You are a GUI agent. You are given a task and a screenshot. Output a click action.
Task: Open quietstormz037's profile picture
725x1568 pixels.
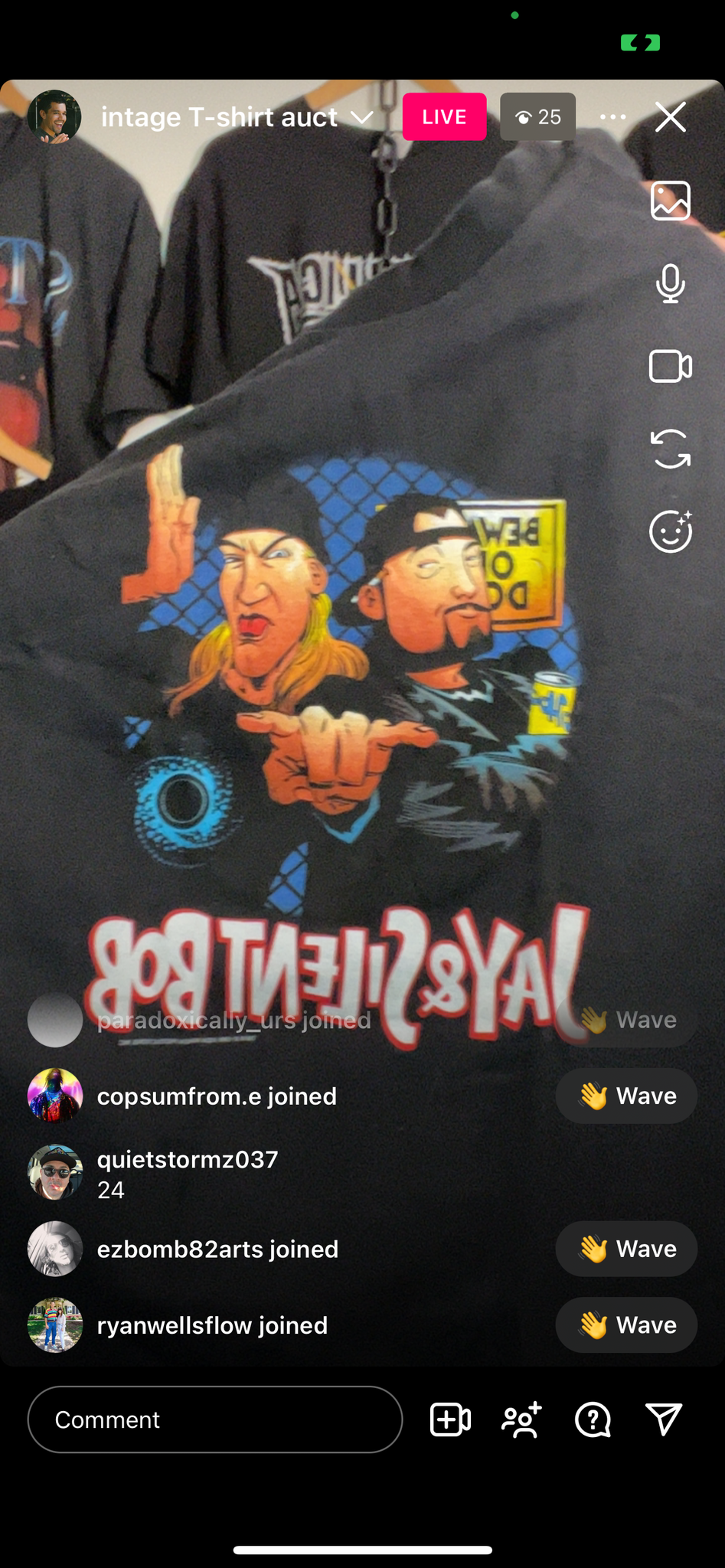tap(55, 1172)
